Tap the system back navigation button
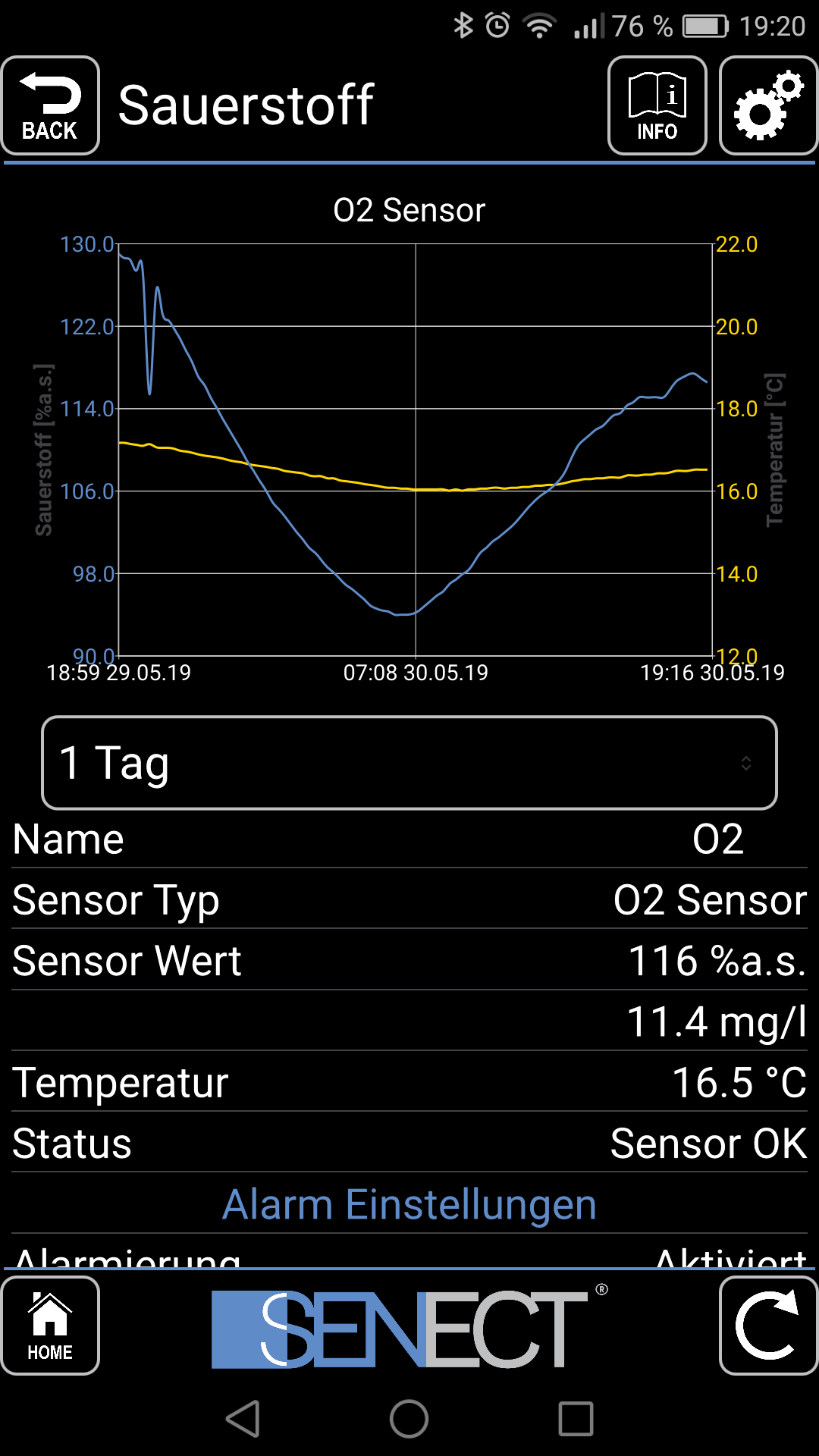 tap(244, 1419)
